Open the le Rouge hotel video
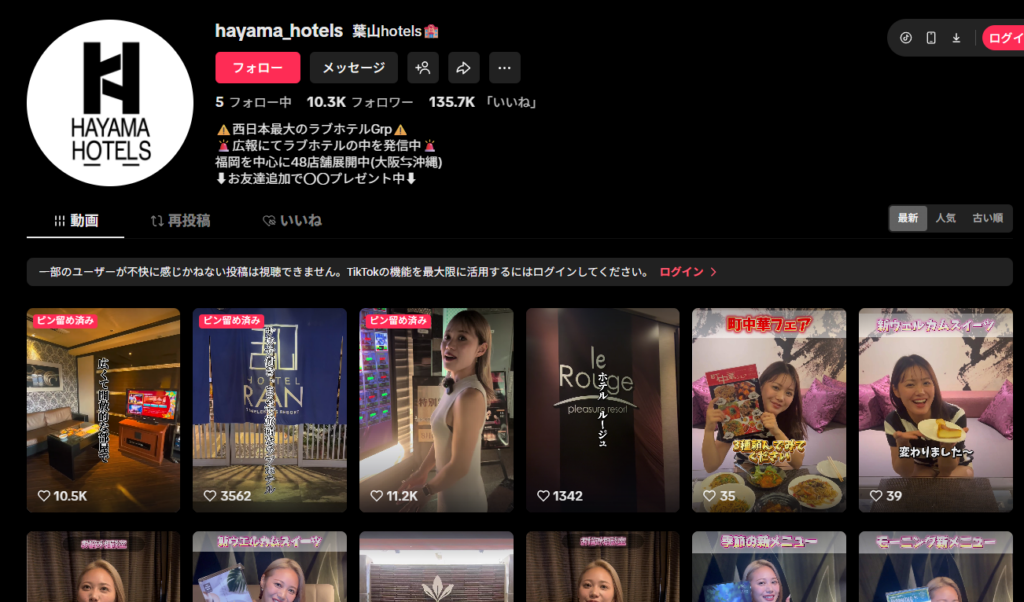This screenshot has height=602, width=1024. pos(602,410)
